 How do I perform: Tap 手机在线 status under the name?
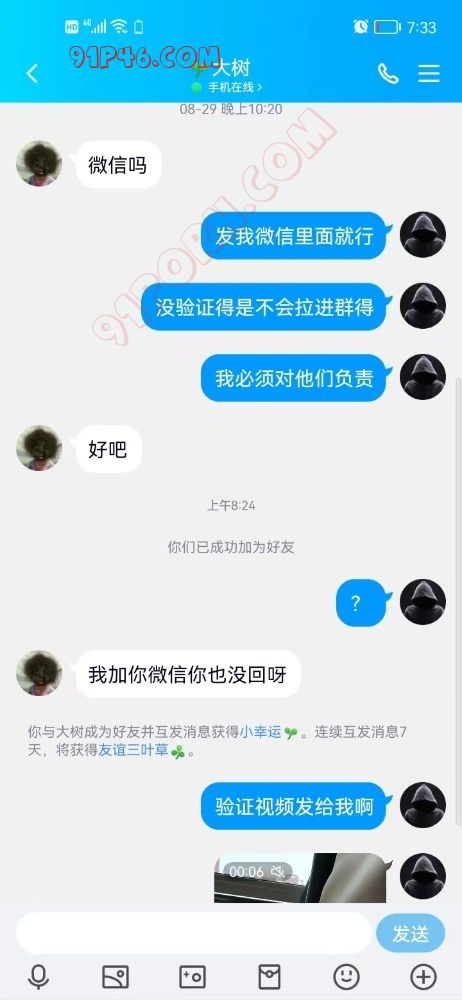click(232, 87)
